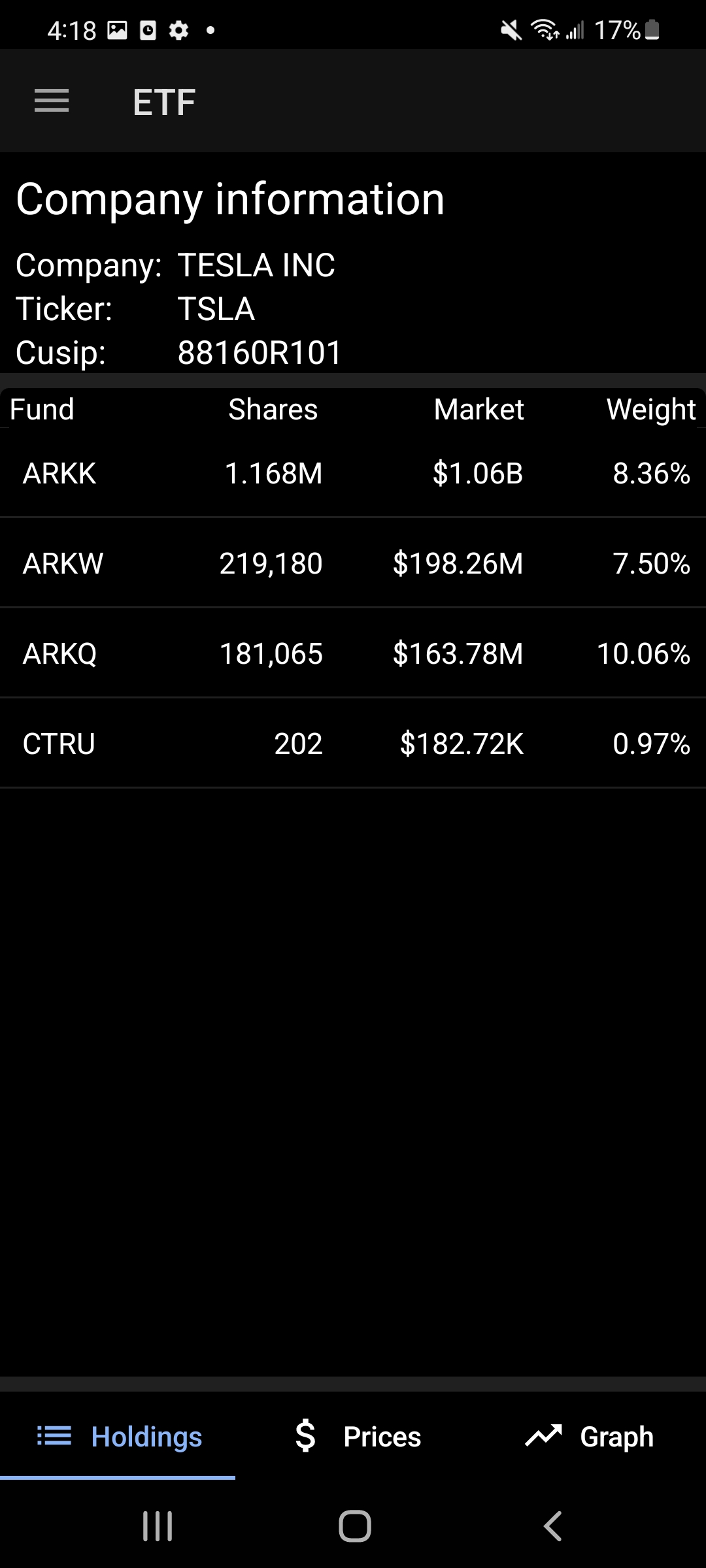This screenshot has width=706, height=1568.
Task: Open the hamburger navigation menu
Action: [52, 101]
